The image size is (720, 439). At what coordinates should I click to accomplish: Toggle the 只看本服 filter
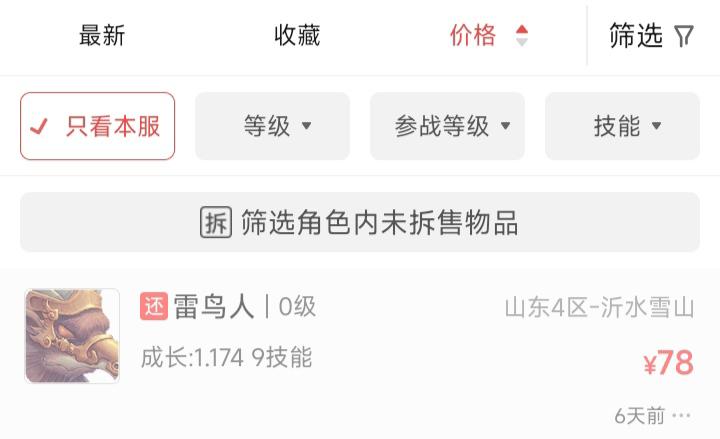click(97, 126)
